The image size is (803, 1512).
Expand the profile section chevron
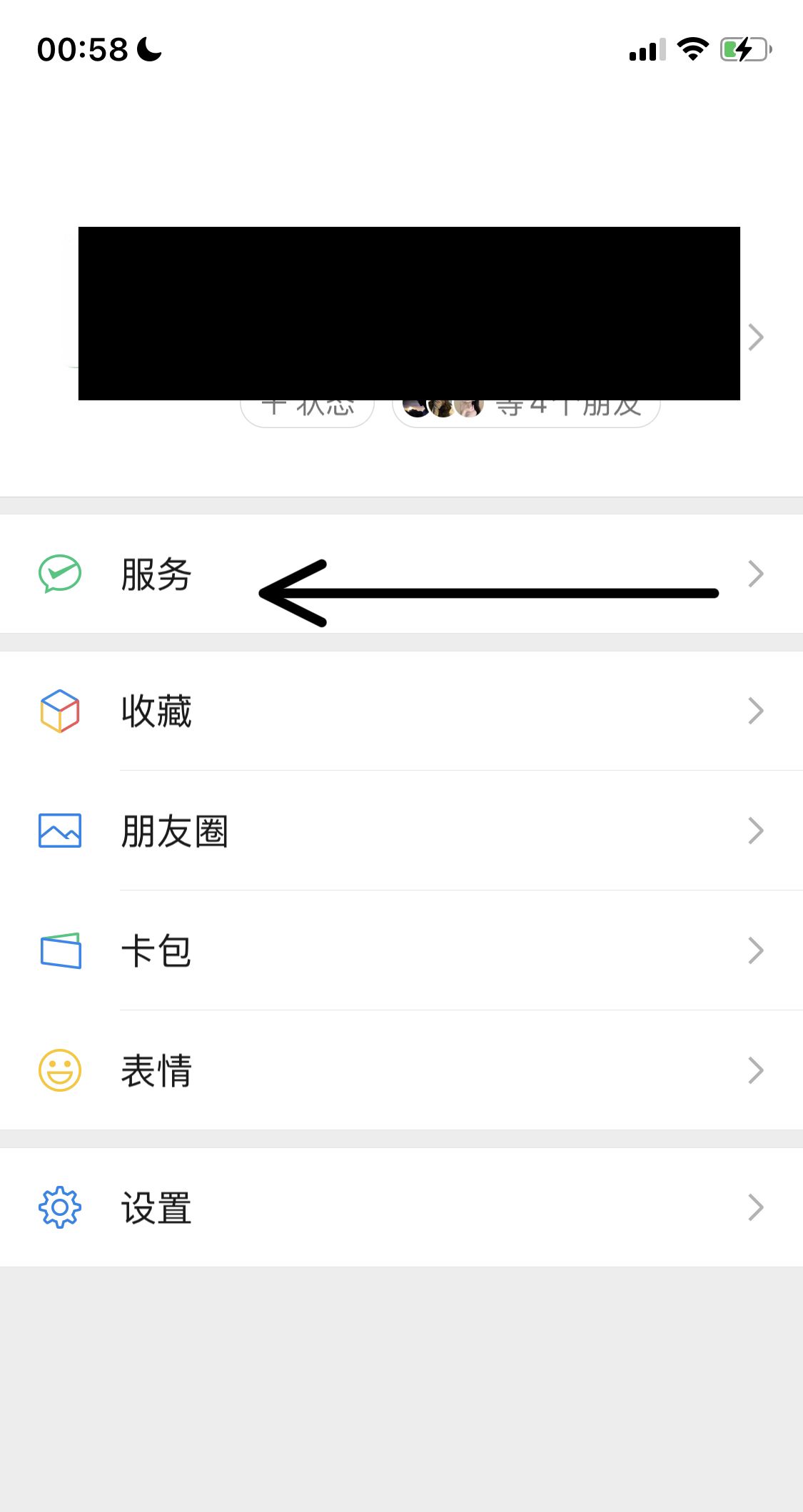pyautogui.click(x=756, y=336)
